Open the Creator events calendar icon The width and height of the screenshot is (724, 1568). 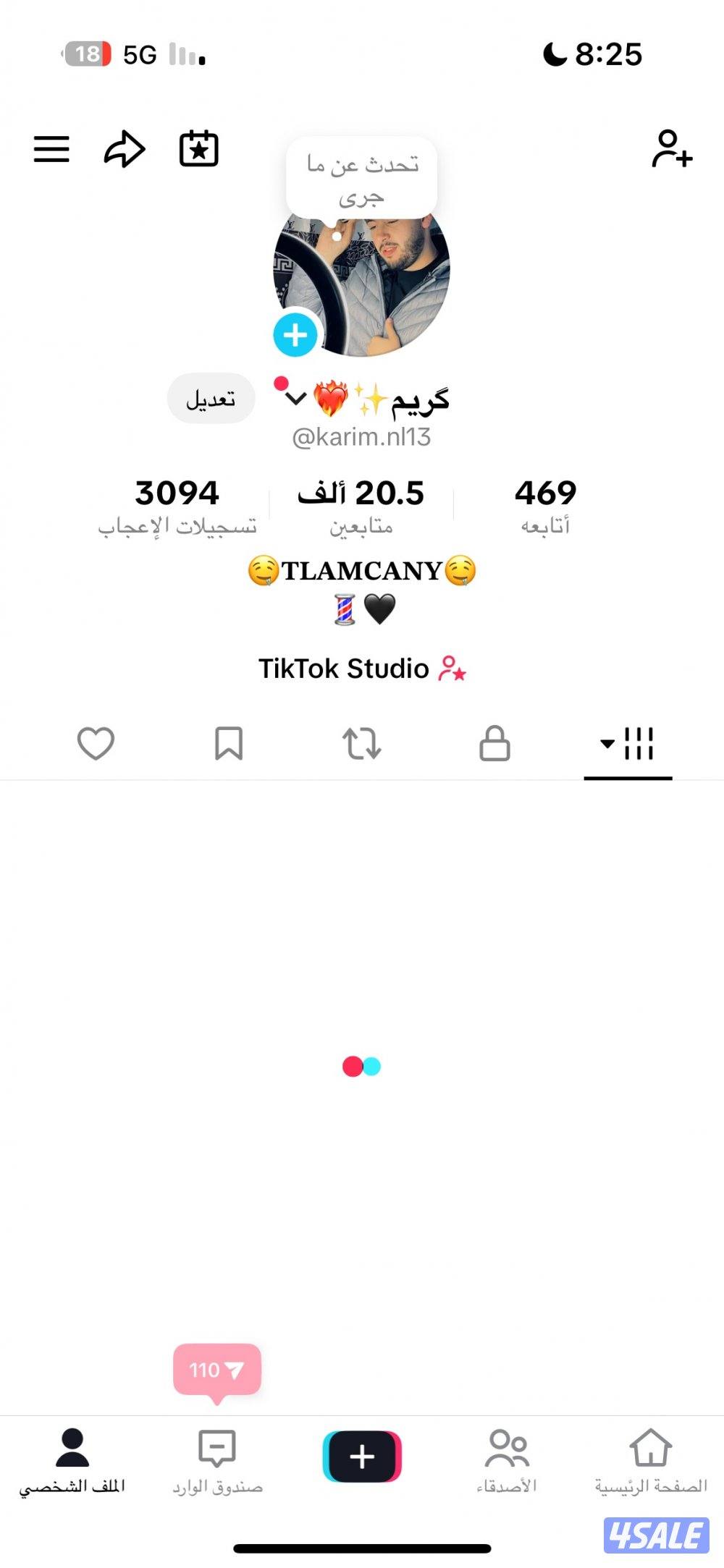[198, 148]
